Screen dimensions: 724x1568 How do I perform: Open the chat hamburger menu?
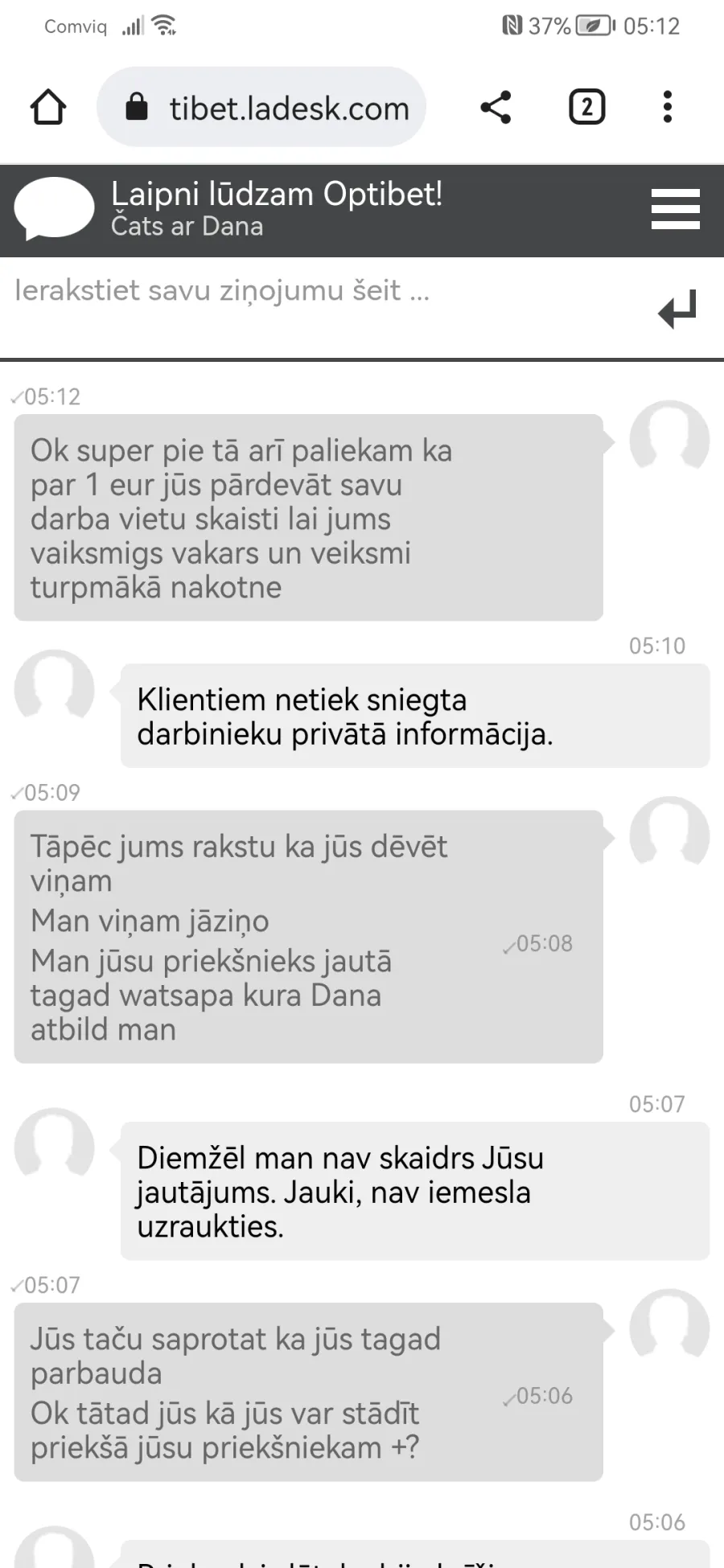(676, 210)
